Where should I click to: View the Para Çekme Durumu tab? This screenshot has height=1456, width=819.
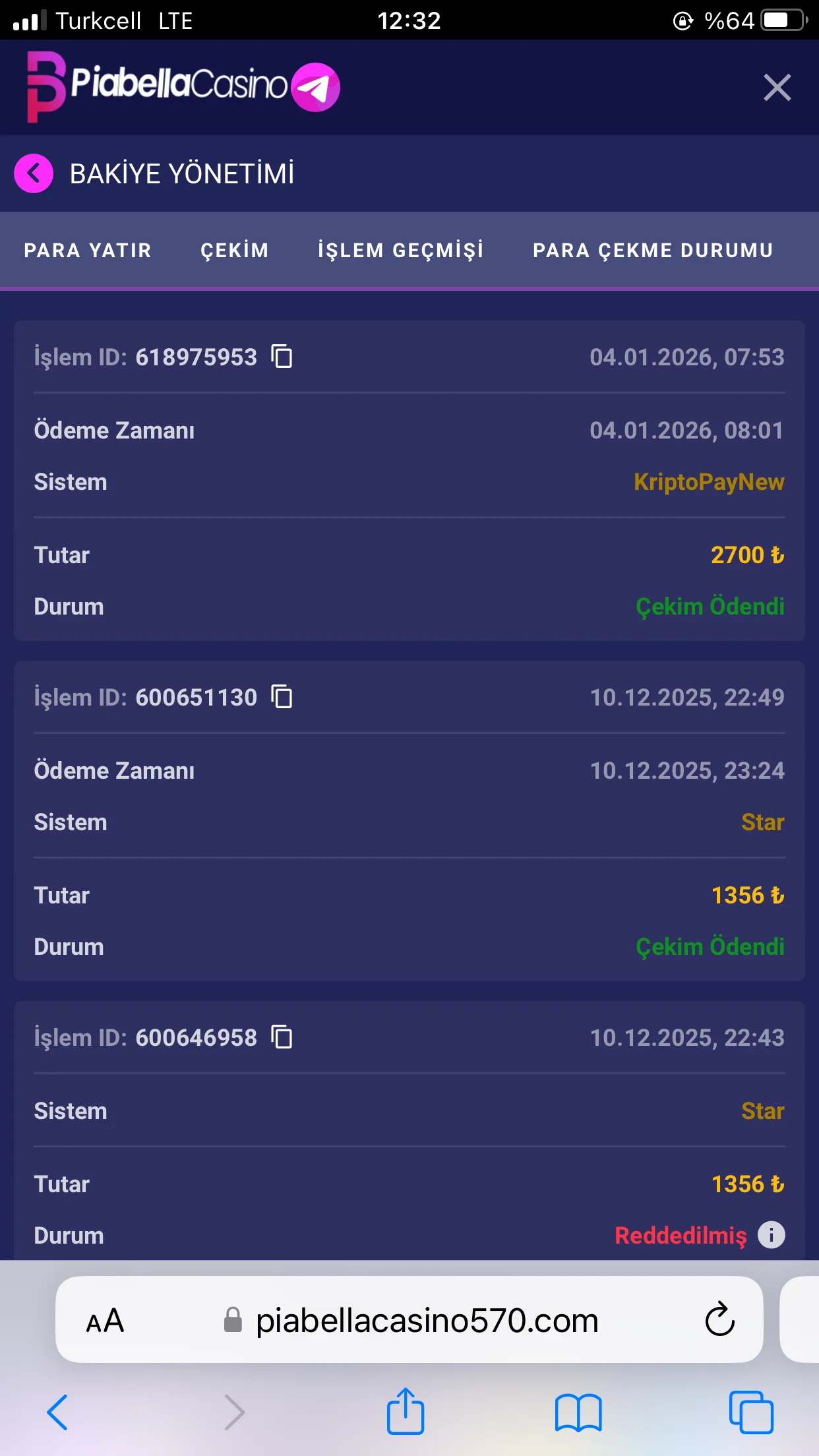653,251
